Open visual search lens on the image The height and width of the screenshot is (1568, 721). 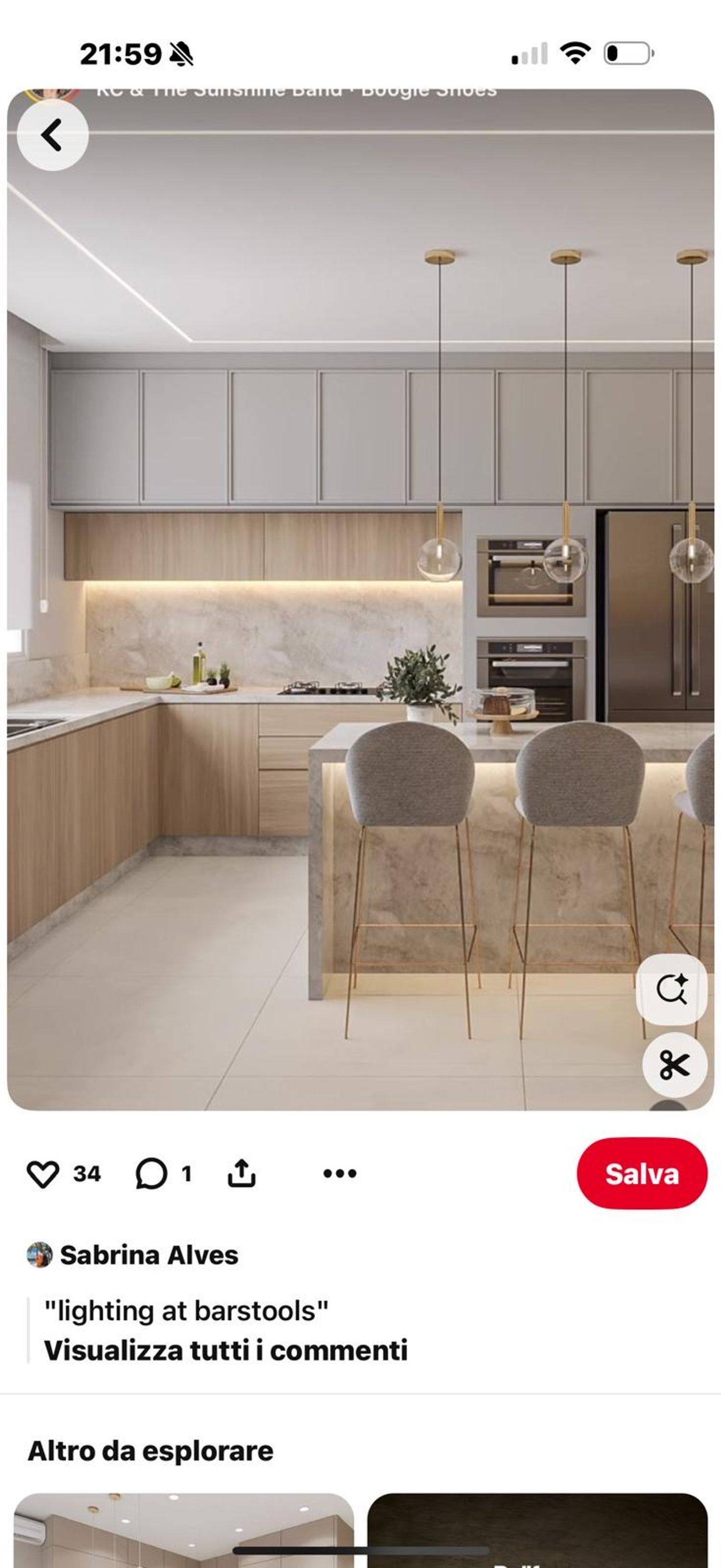coord(671,989)
